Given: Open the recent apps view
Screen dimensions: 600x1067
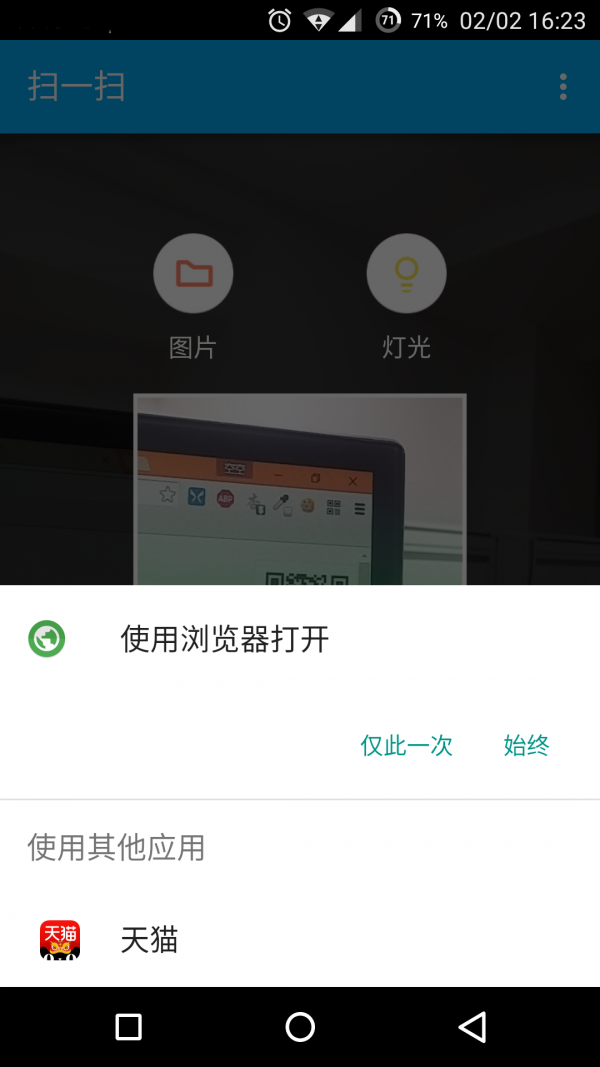Looking at the screenshot, I should pyautogui.click(x=128, y=1027).
